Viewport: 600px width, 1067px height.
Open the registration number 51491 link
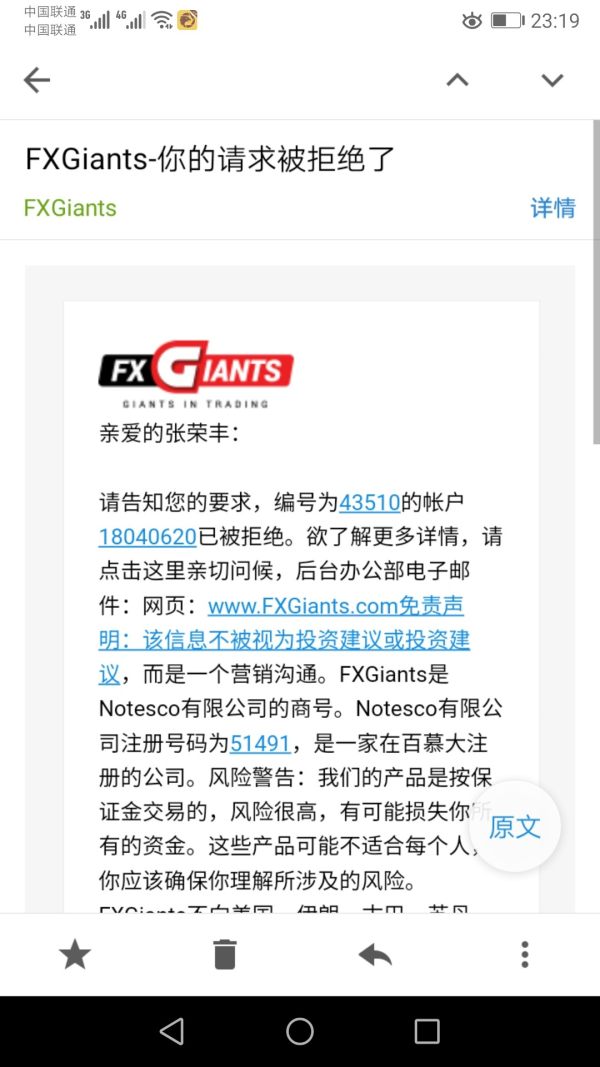pos(260,743)
